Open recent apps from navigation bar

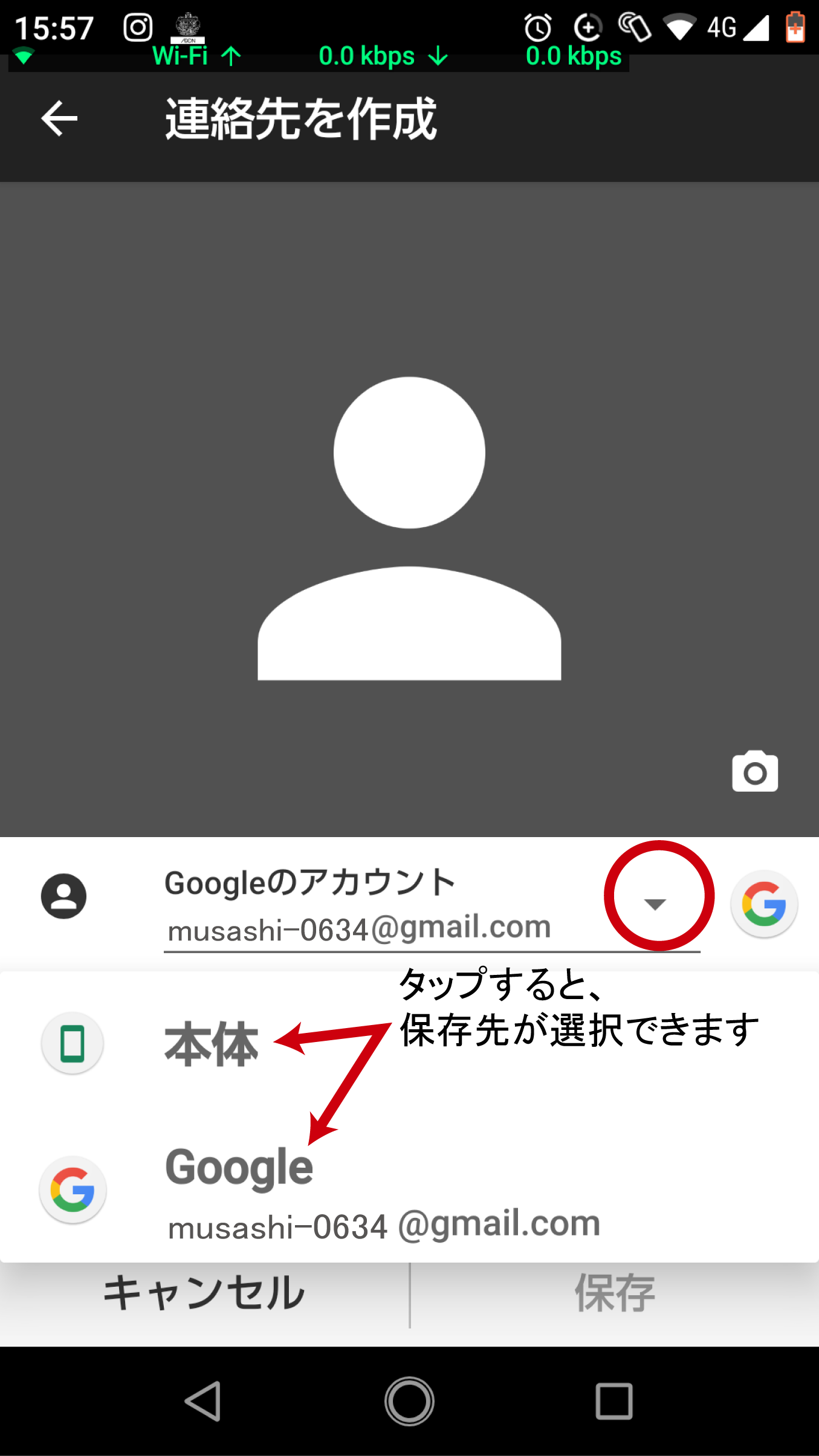pos(613,1401)
